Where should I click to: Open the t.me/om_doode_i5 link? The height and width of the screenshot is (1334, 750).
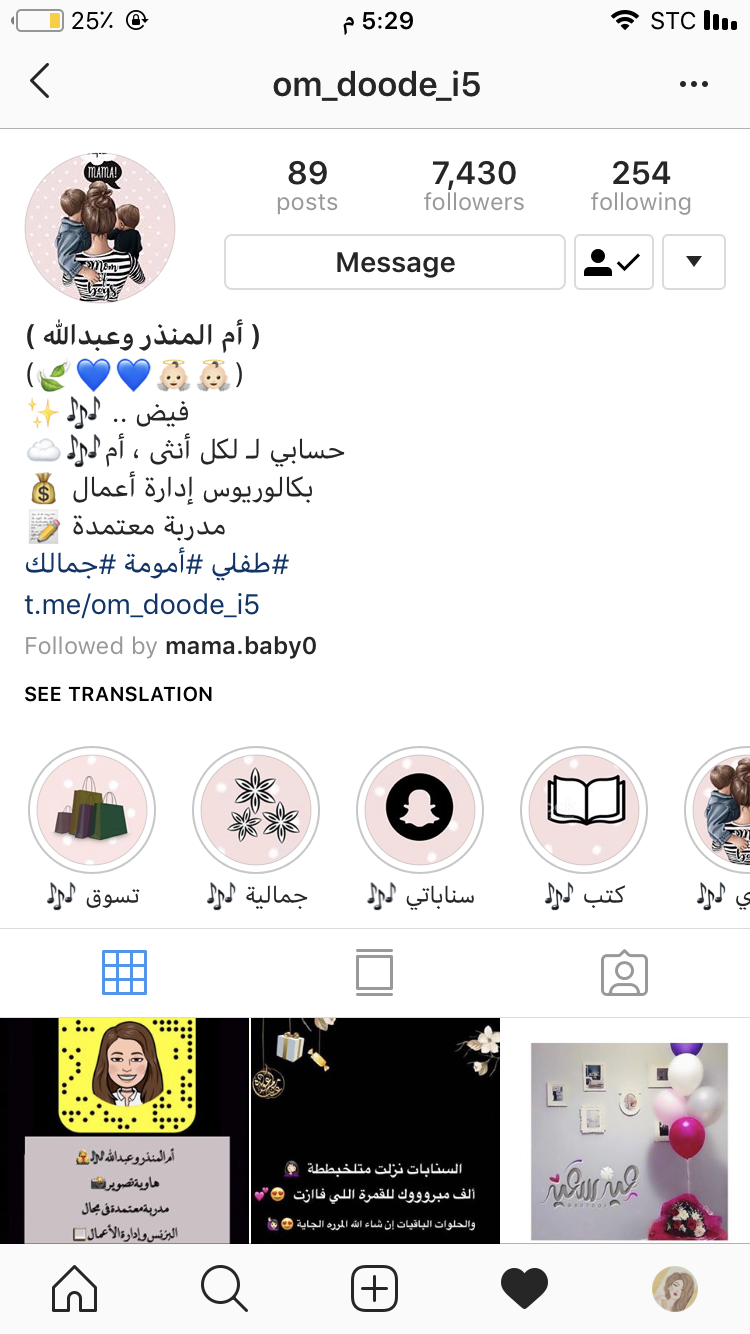point(142,604)
